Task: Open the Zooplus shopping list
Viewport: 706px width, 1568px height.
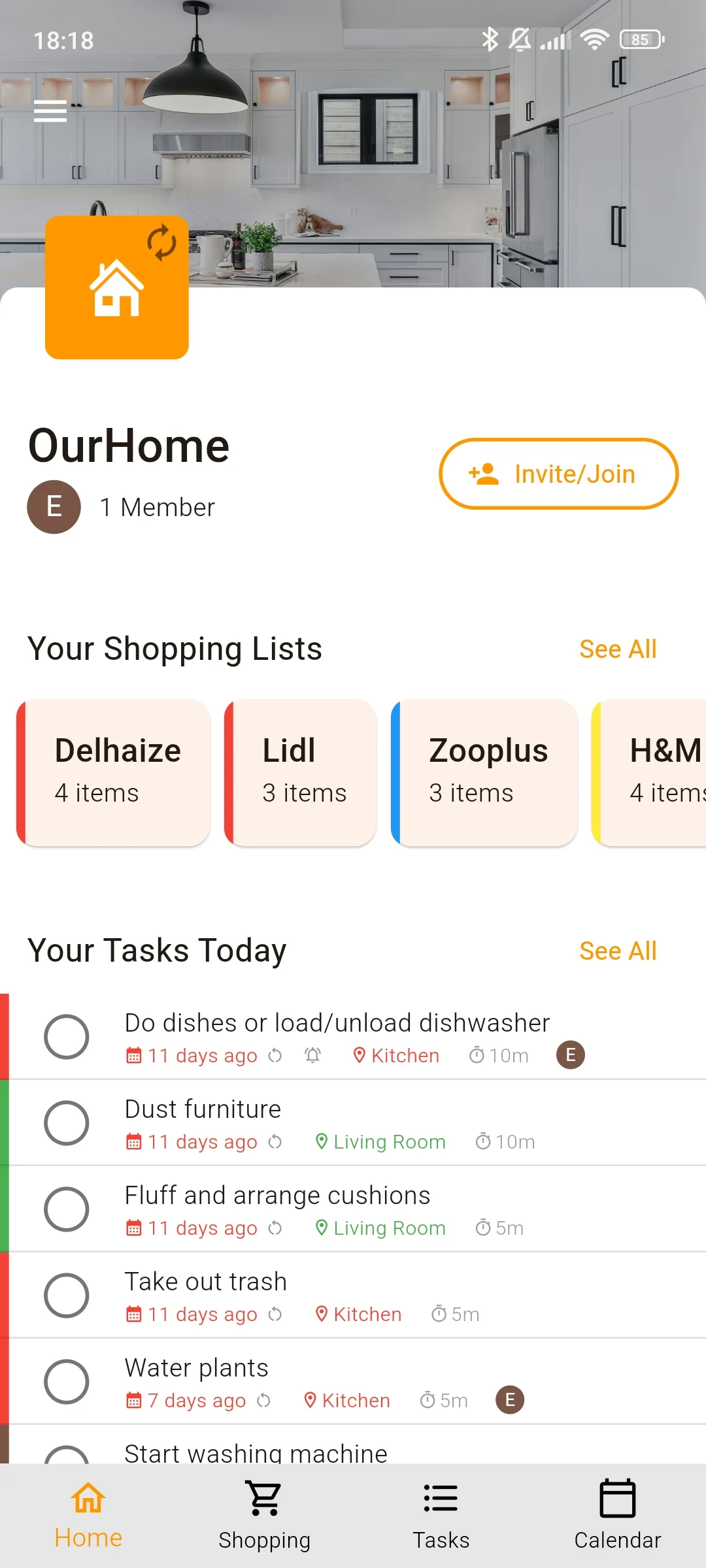Action: click(485, 772)
